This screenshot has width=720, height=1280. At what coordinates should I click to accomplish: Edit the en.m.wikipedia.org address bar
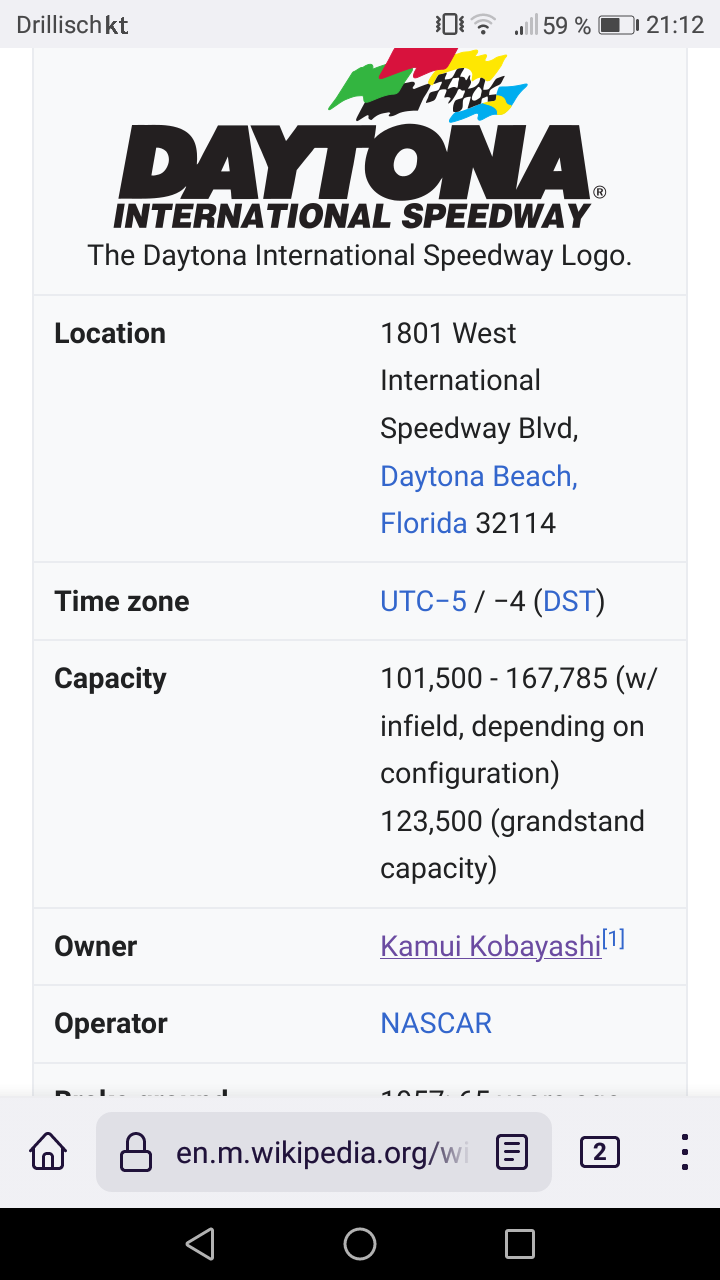click(x=320, y=1153)
